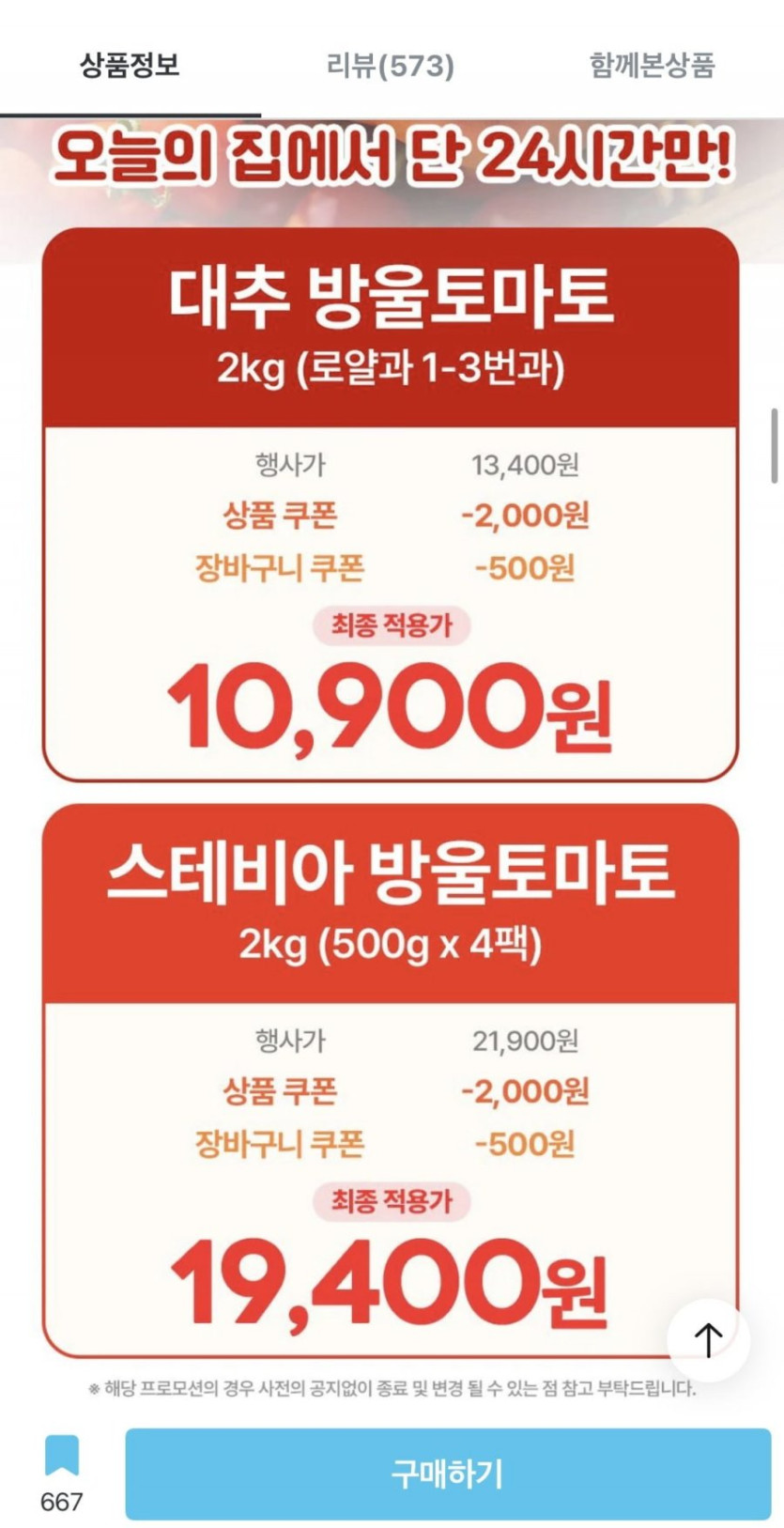Image resolution: width=784 pixels, height=1528 pixels.
Task: Bookmark this product with the scrap icon
Action: pos(62,1456)
